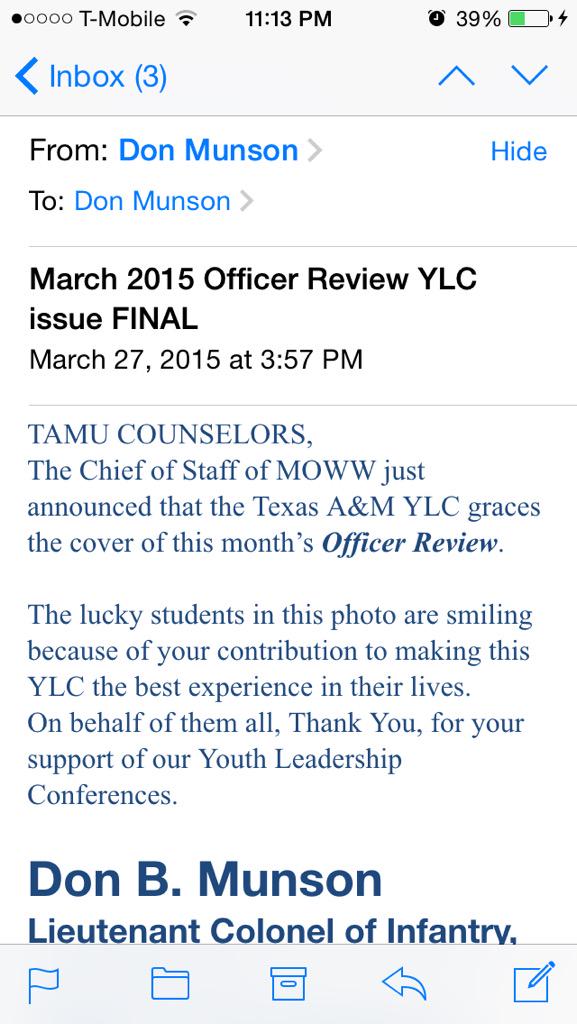The image size is (577, 1024).
Task: Flag this email
Action: click(x=44, y=984)
